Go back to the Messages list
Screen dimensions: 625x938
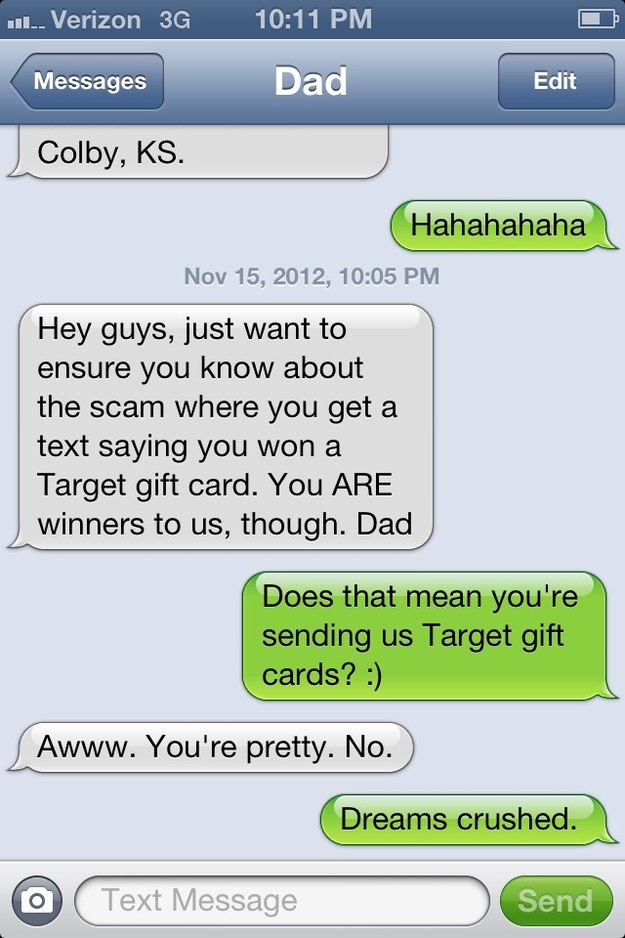click(x=88, y=82)
